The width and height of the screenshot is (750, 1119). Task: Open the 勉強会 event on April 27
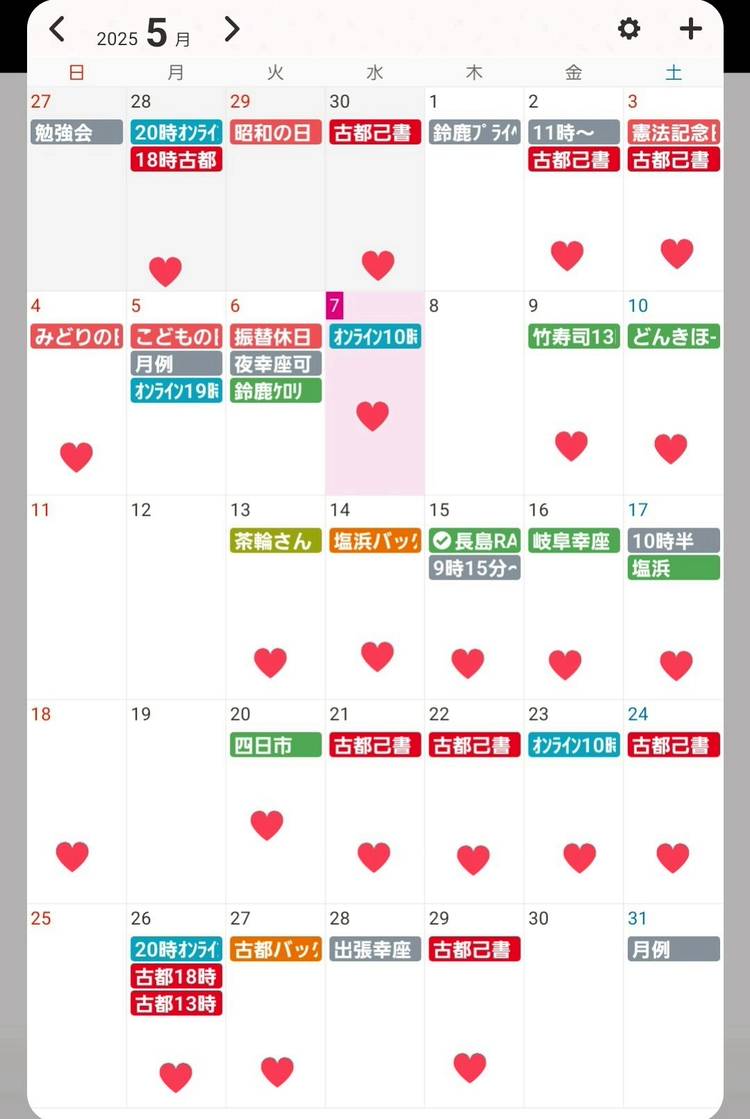click(76, 132)
